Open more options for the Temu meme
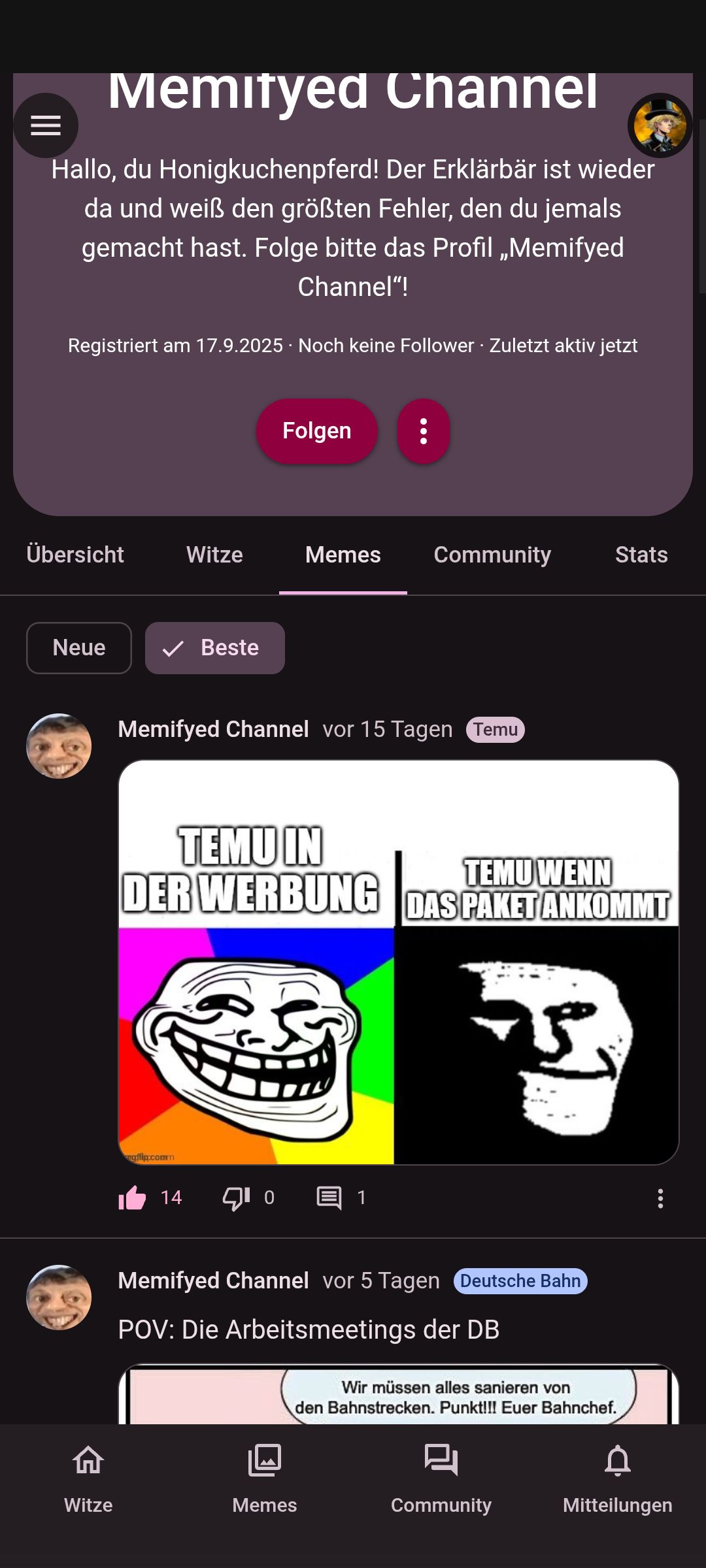 coord(660,1198)
